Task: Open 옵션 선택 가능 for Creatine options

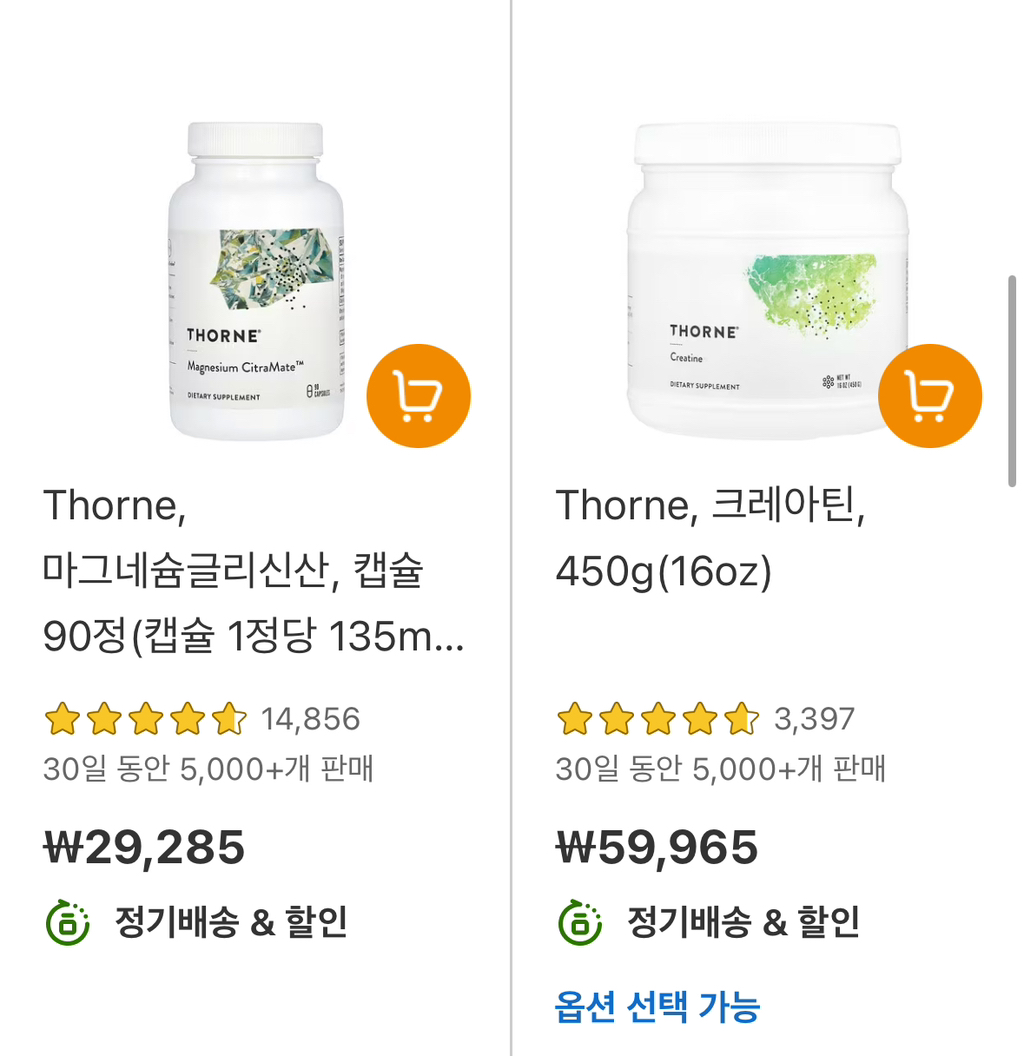Action: (x=659, y=1009)
